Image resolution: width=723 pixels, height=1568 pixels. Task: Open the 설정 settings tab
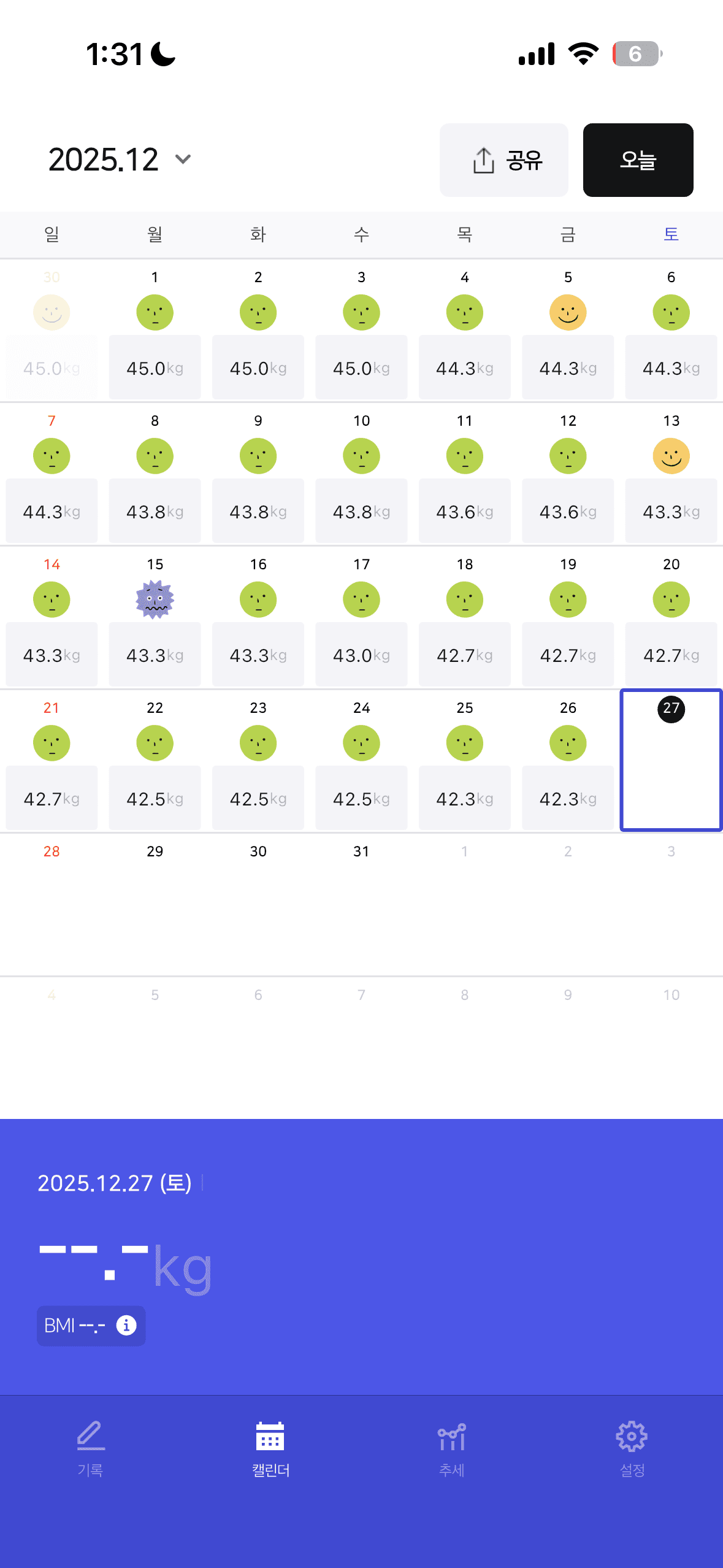point(632,1448)
